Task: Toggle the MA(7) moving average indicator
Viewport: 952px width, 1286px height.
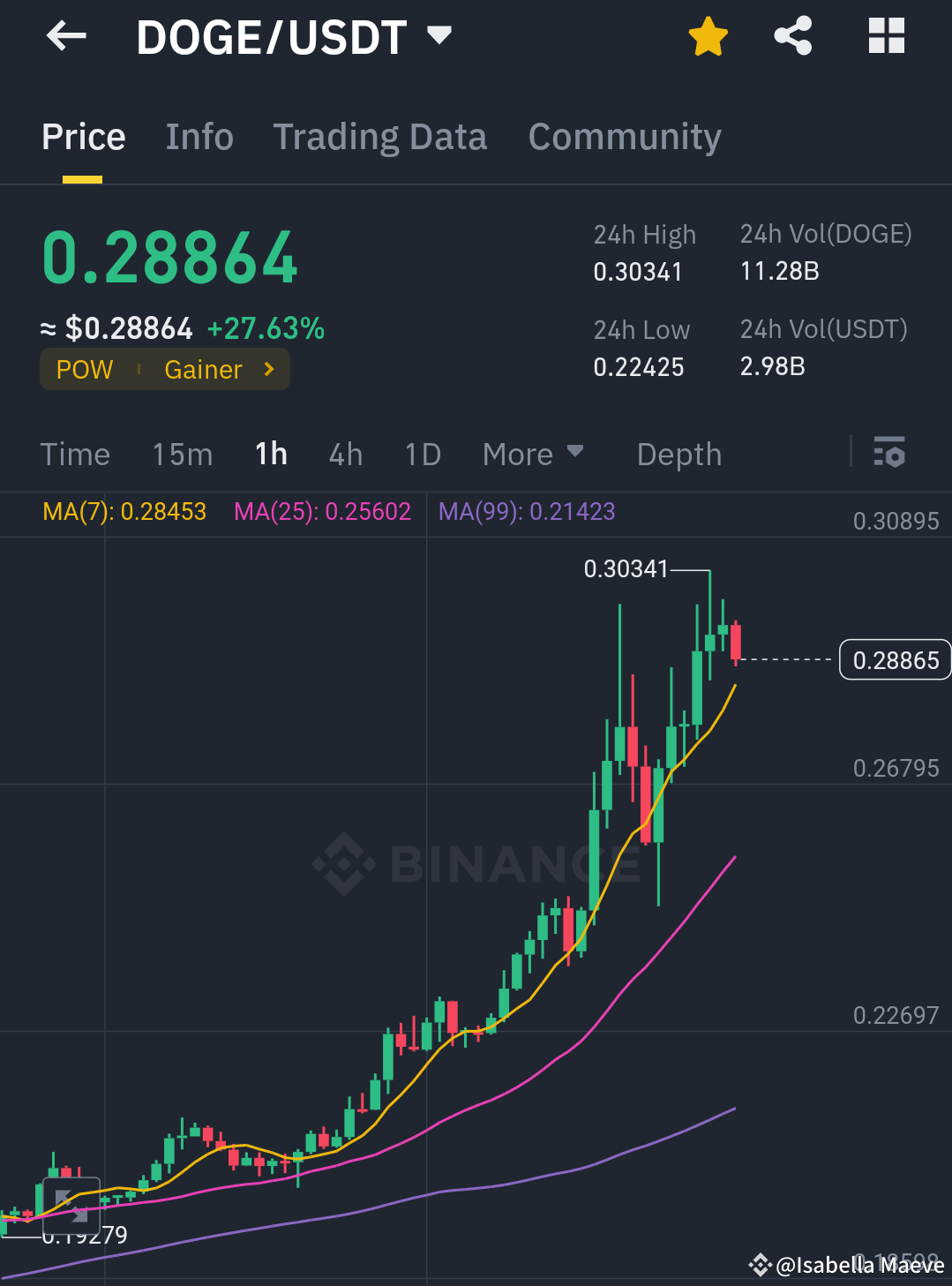Action: [124, 512]
